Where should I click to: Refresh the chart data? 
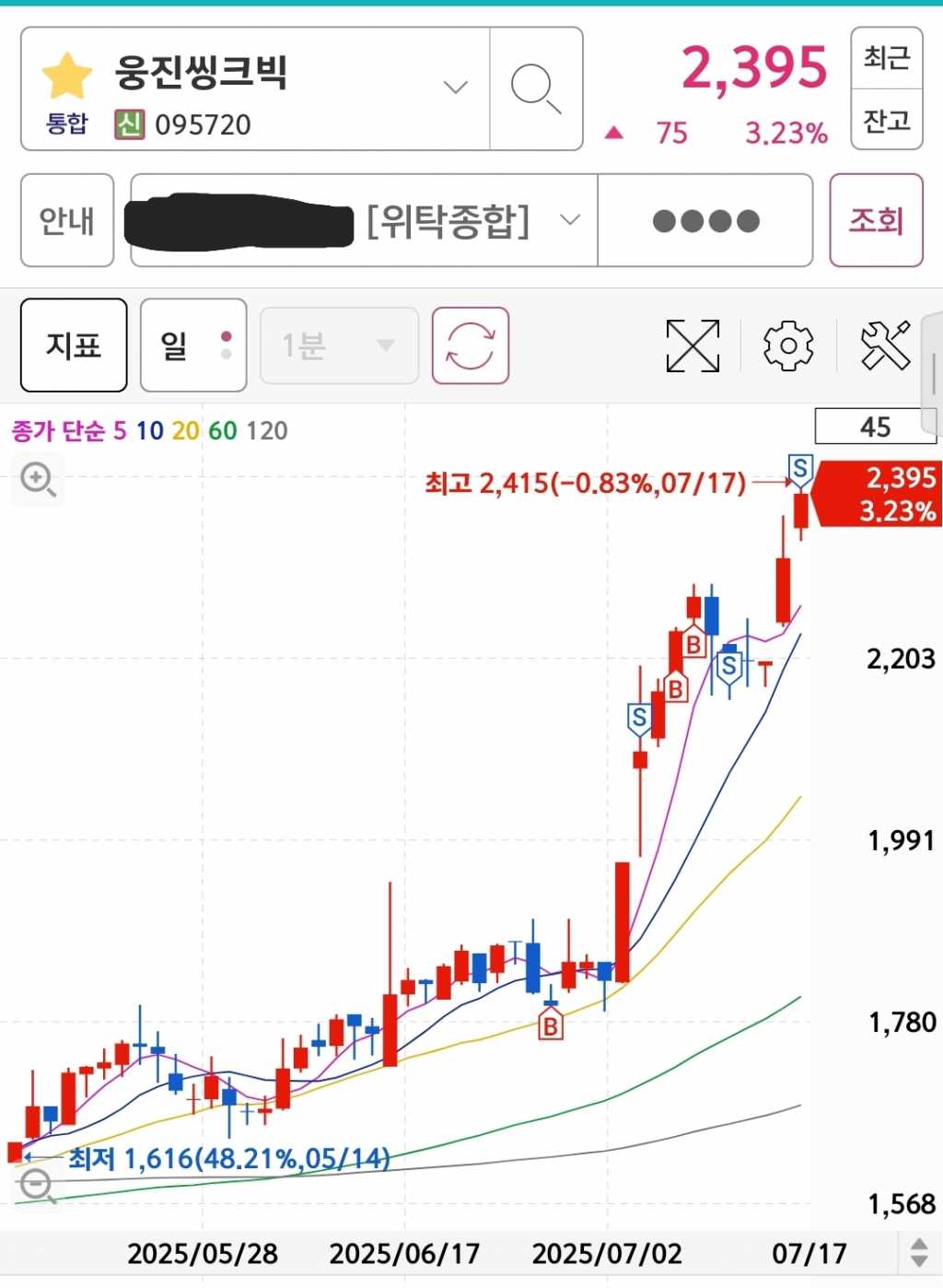pyautogui.click(x=470, y=345)
